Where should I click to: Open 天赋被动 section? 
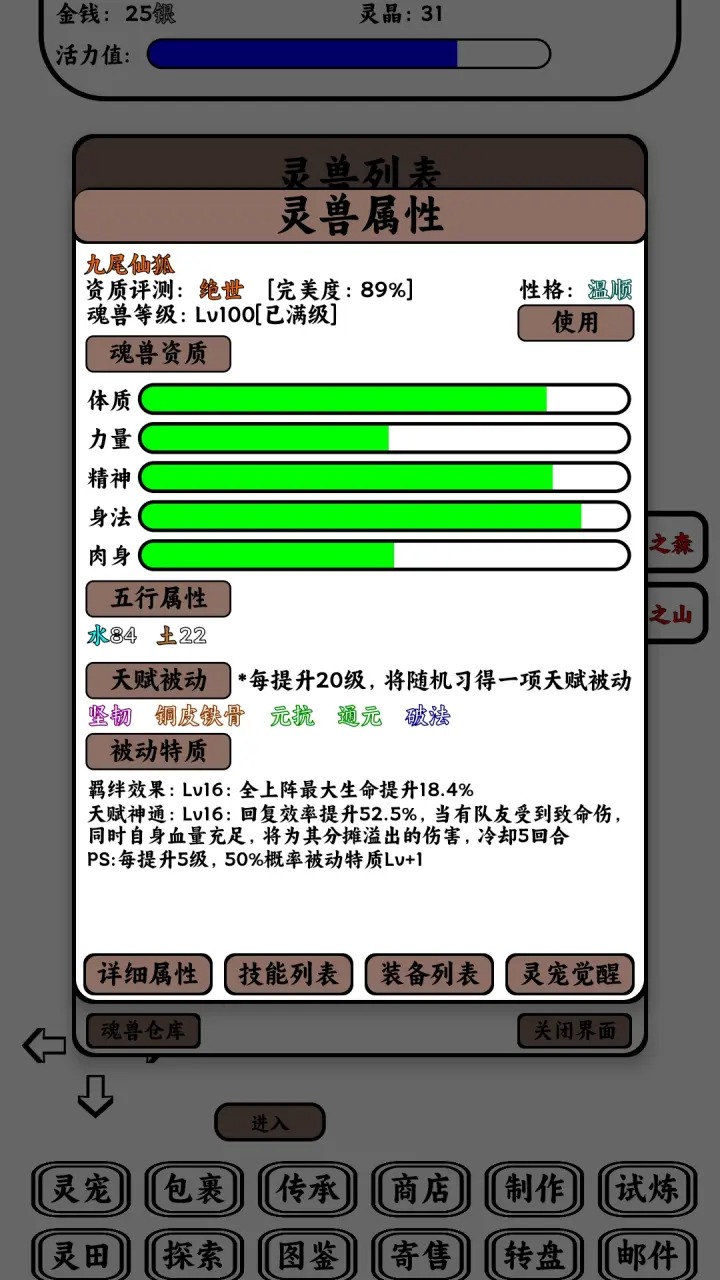tap(158, 680)
